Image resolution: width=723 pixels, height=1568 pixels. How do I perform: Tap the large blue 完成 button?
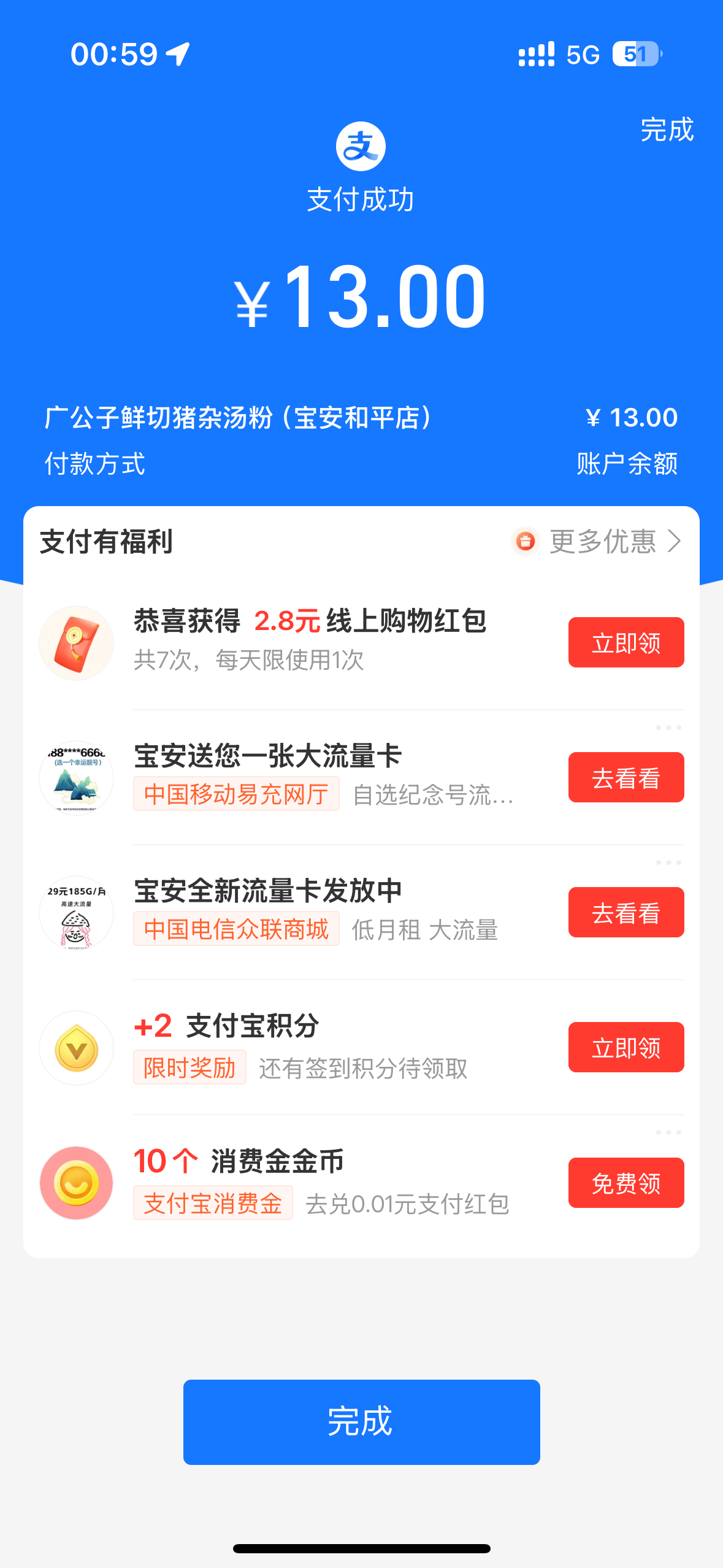(361, 1422)
